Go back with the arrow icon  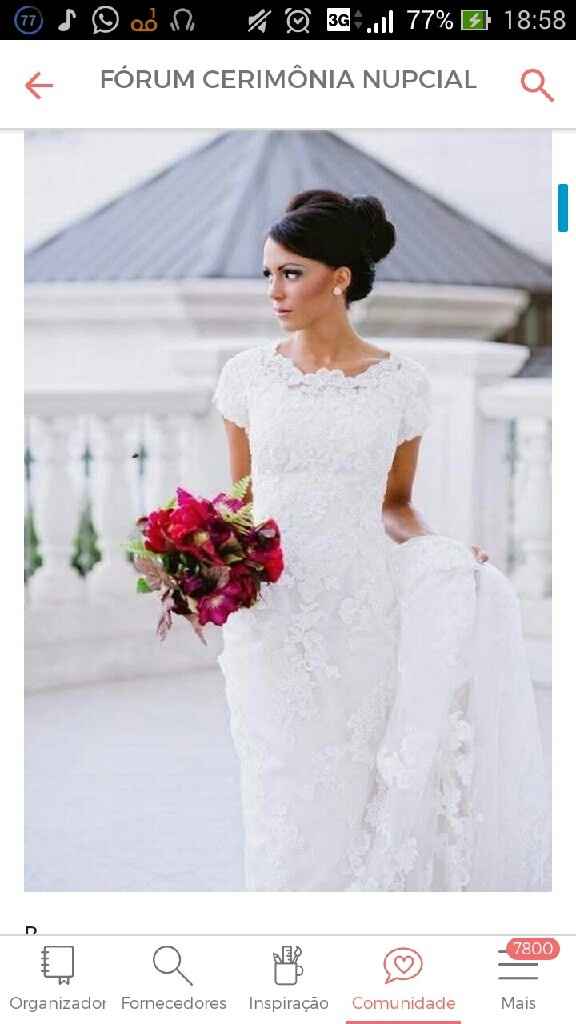pyautogui.click(x=39, y=86)
